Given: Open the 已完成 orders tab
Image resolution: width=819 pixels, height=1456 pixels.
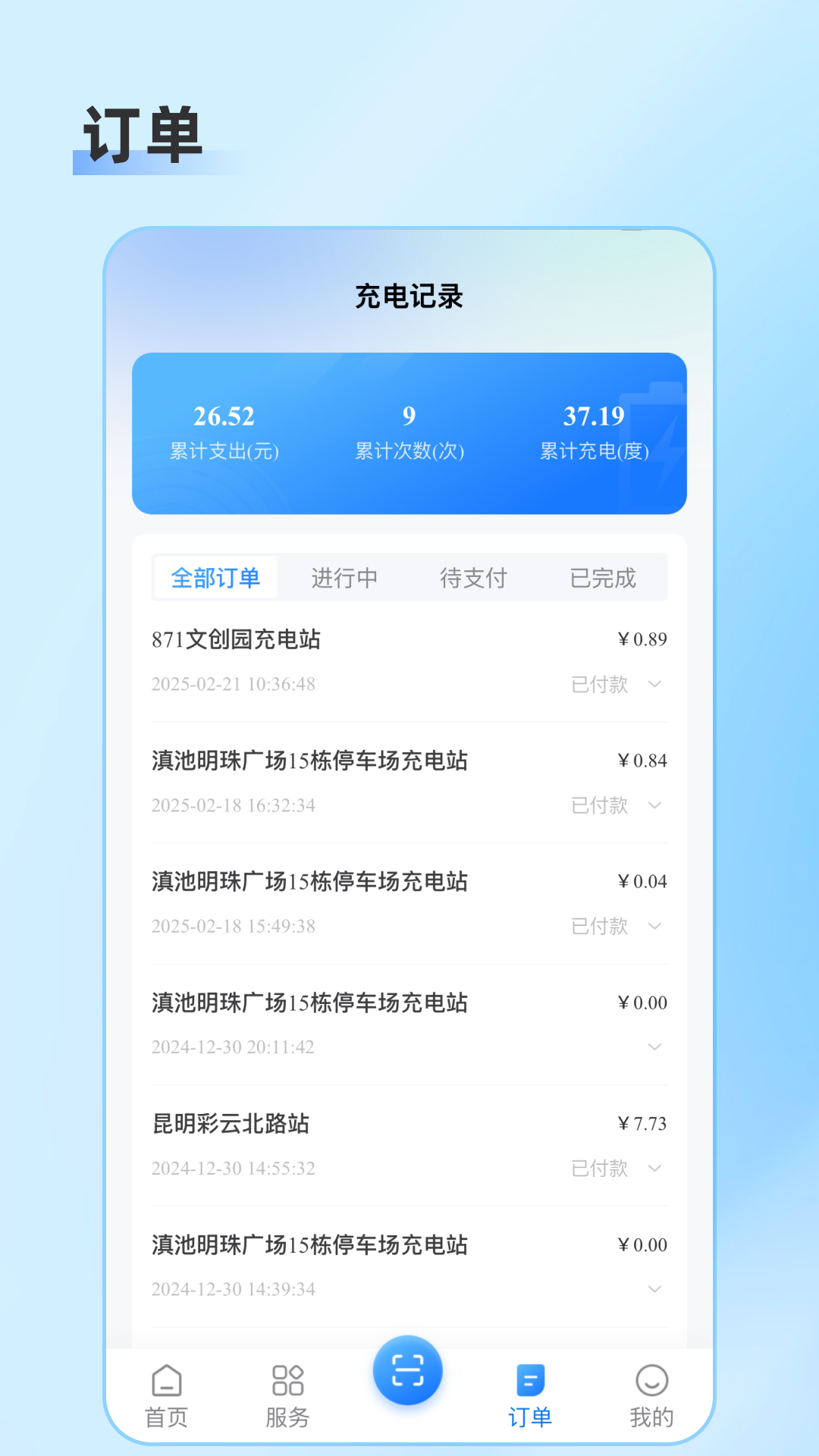Looking at the screenshot, I should pyautogui.click(x=603, y=578).
